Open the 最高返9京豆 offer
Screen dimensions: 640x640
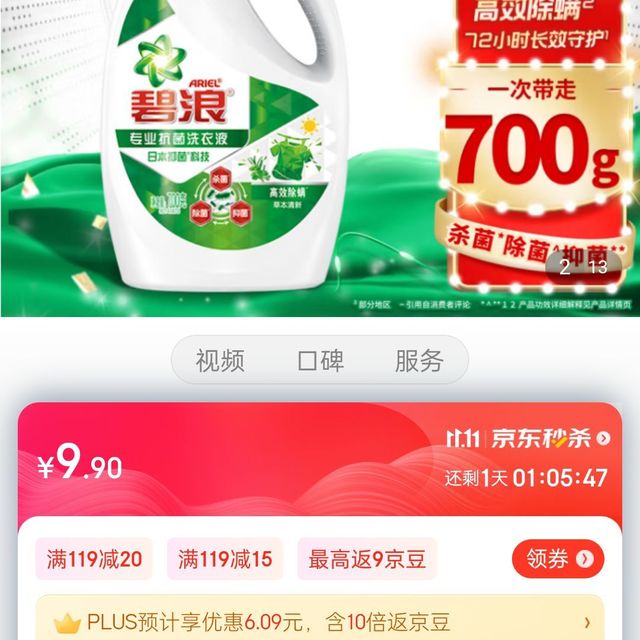click(x=367, y=559)
